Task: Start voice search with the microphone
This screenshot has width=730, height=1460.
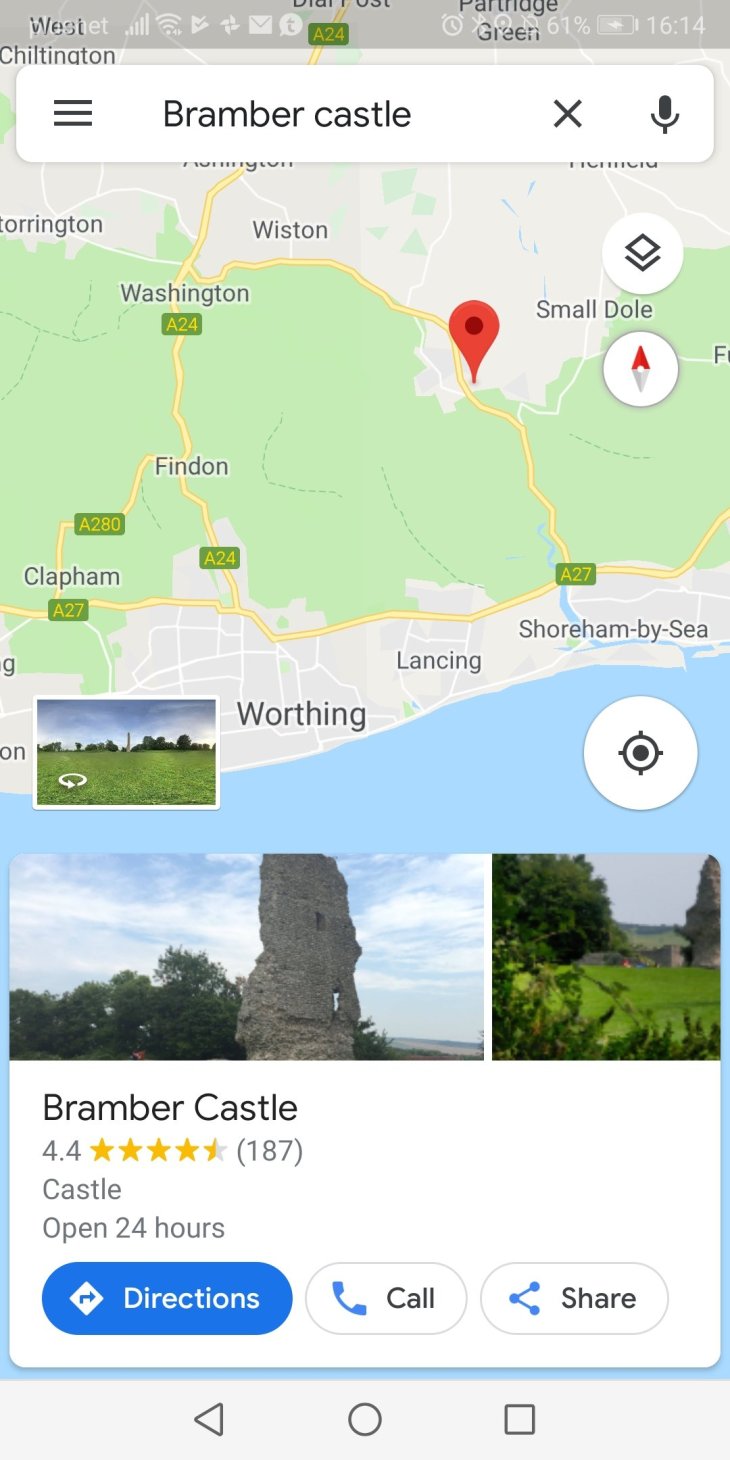Action: (x=664, y=114)
